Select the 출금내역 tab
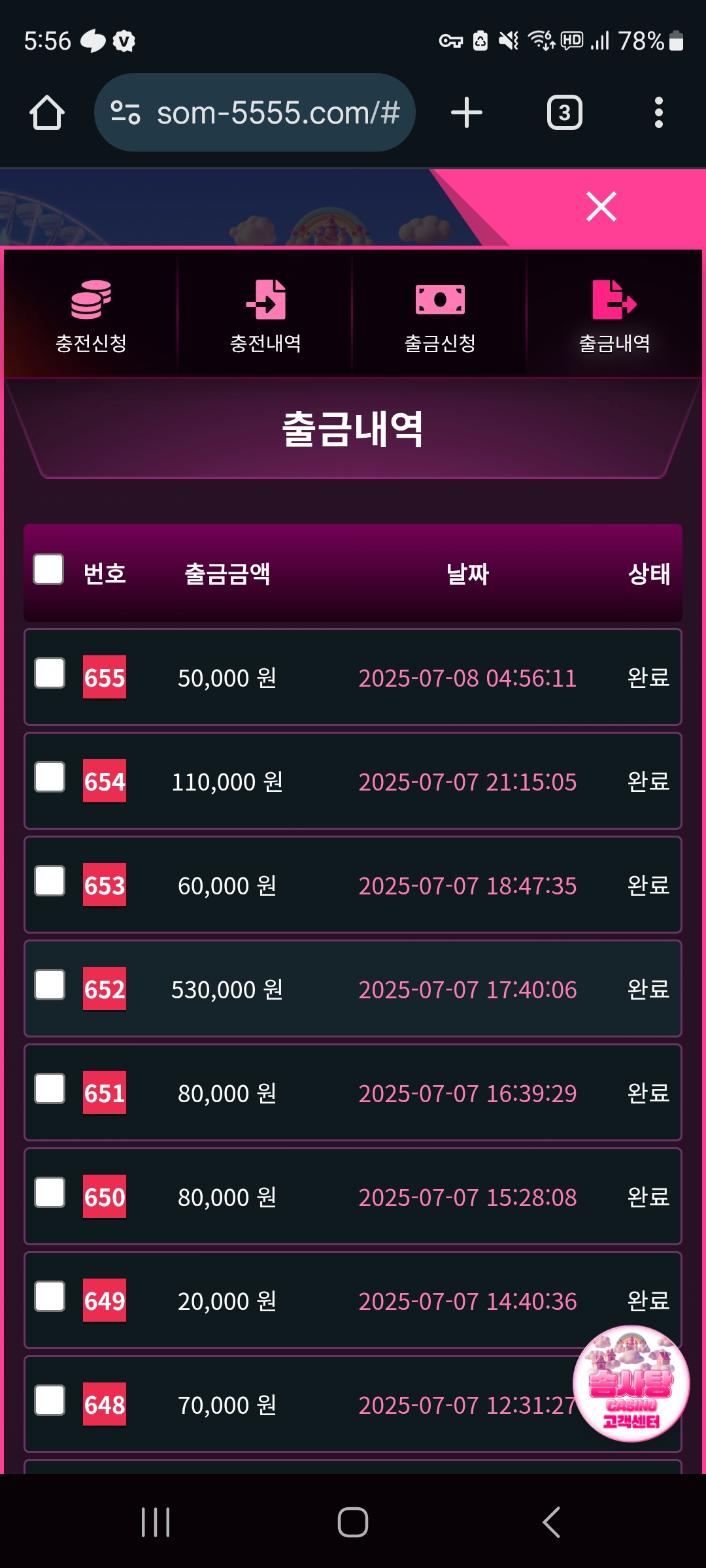 (614, 314)
